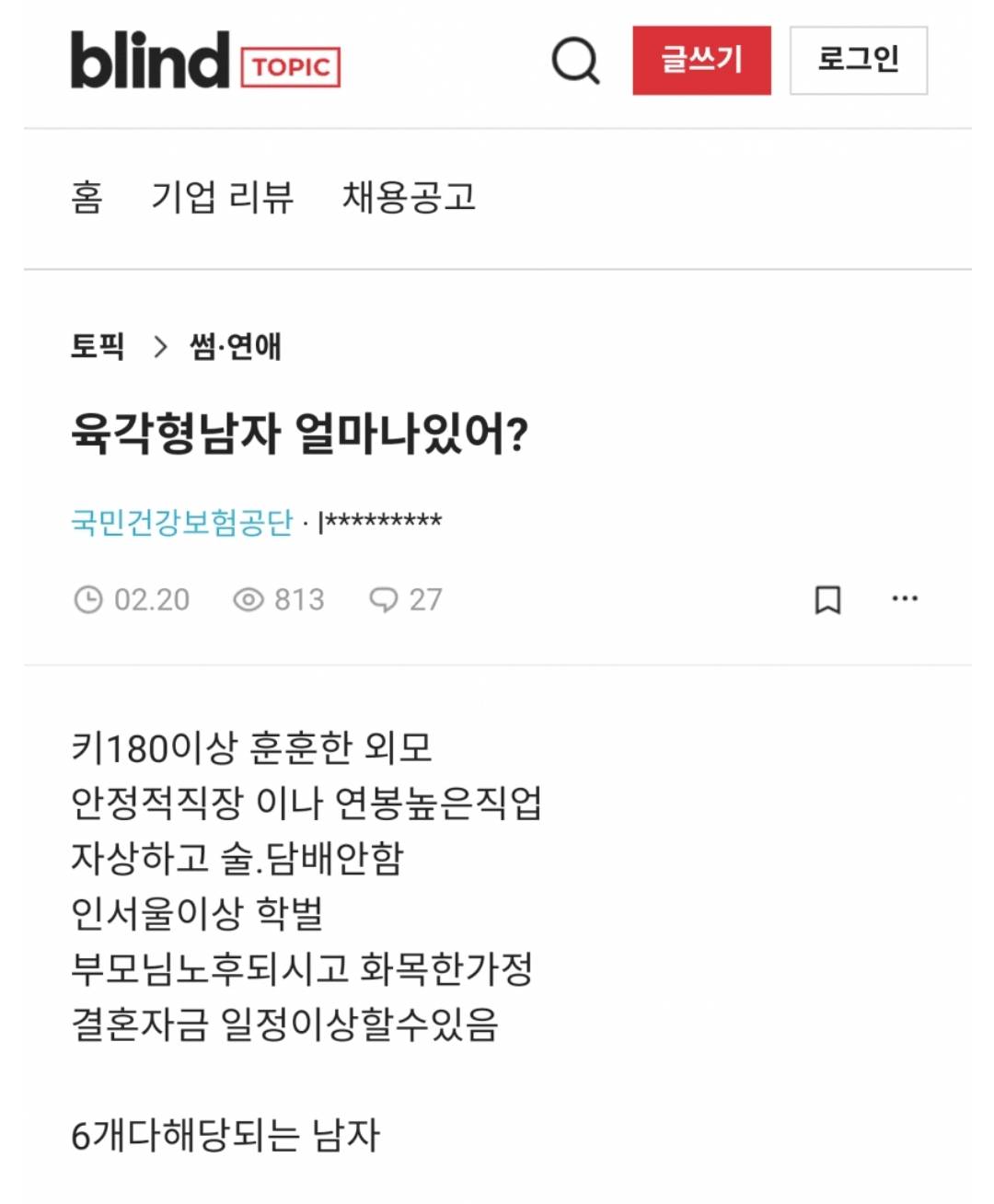The image size is (994, 1204).
Task: Open the 채용공고 tab
Action: tap(409, 197)
